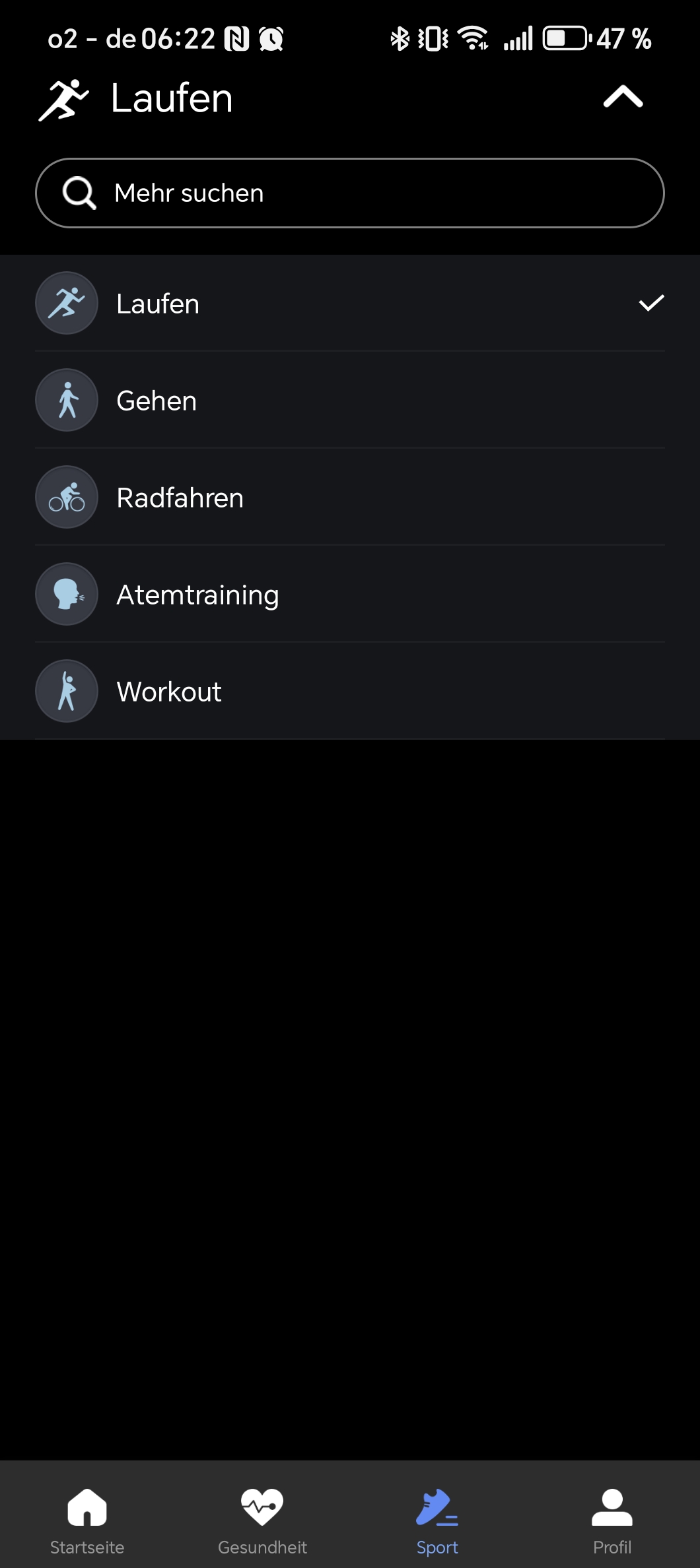
Task: Choose Gehen as the sport type
Action: (x=349, y=401)
